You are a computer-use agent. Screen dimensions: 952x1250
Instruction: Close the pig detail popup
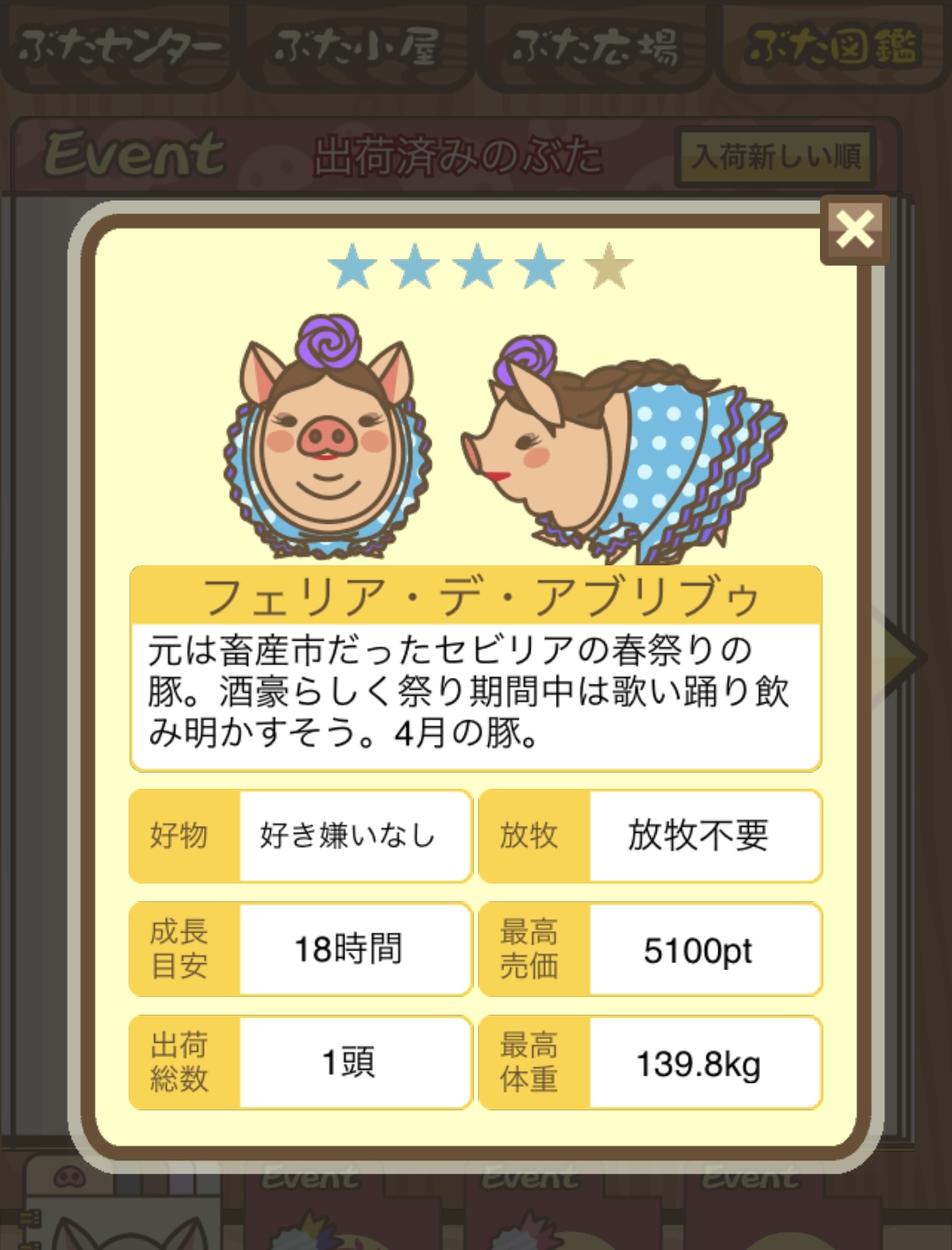pyautogui.click(x=854, y=229)
